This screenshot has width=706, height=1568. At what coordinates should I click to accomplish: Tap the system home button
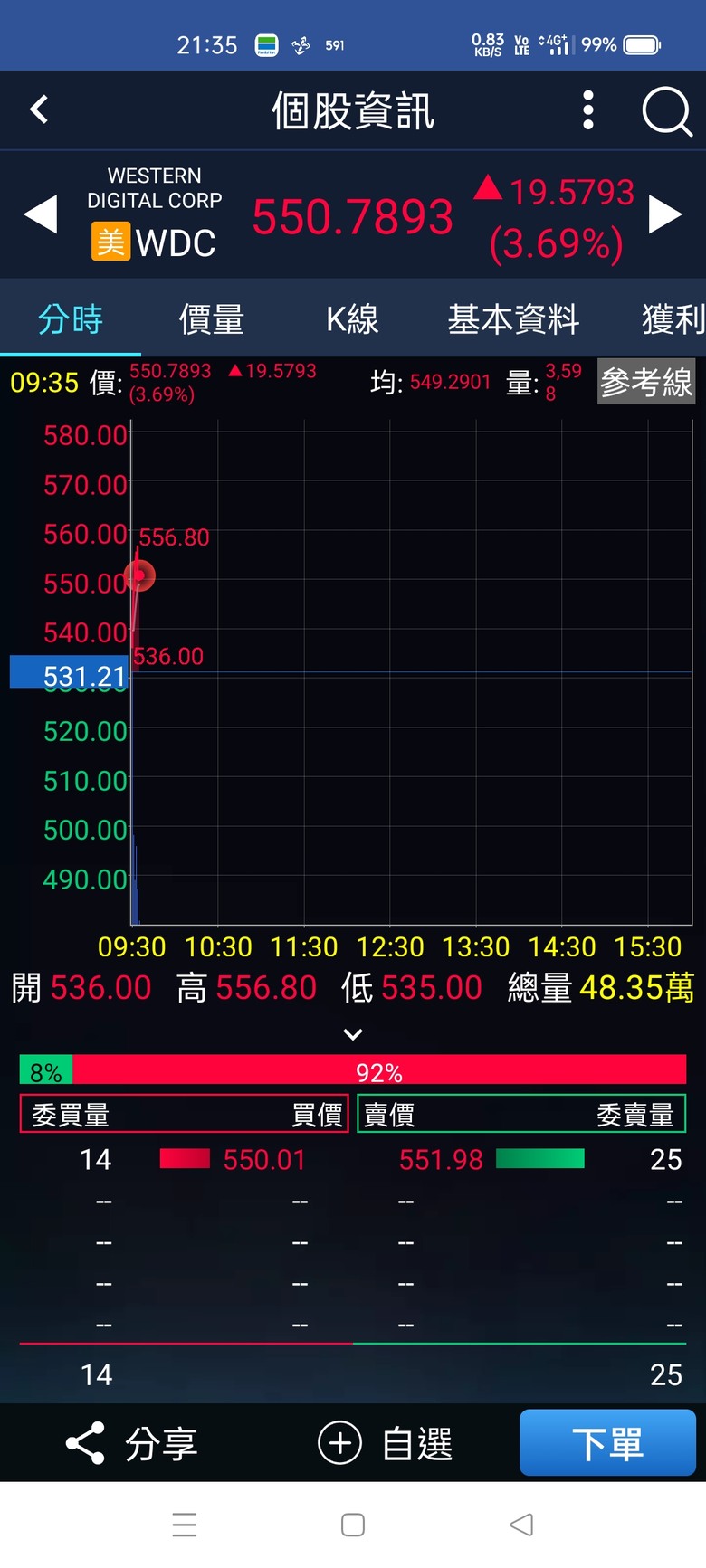(353, 1525)
